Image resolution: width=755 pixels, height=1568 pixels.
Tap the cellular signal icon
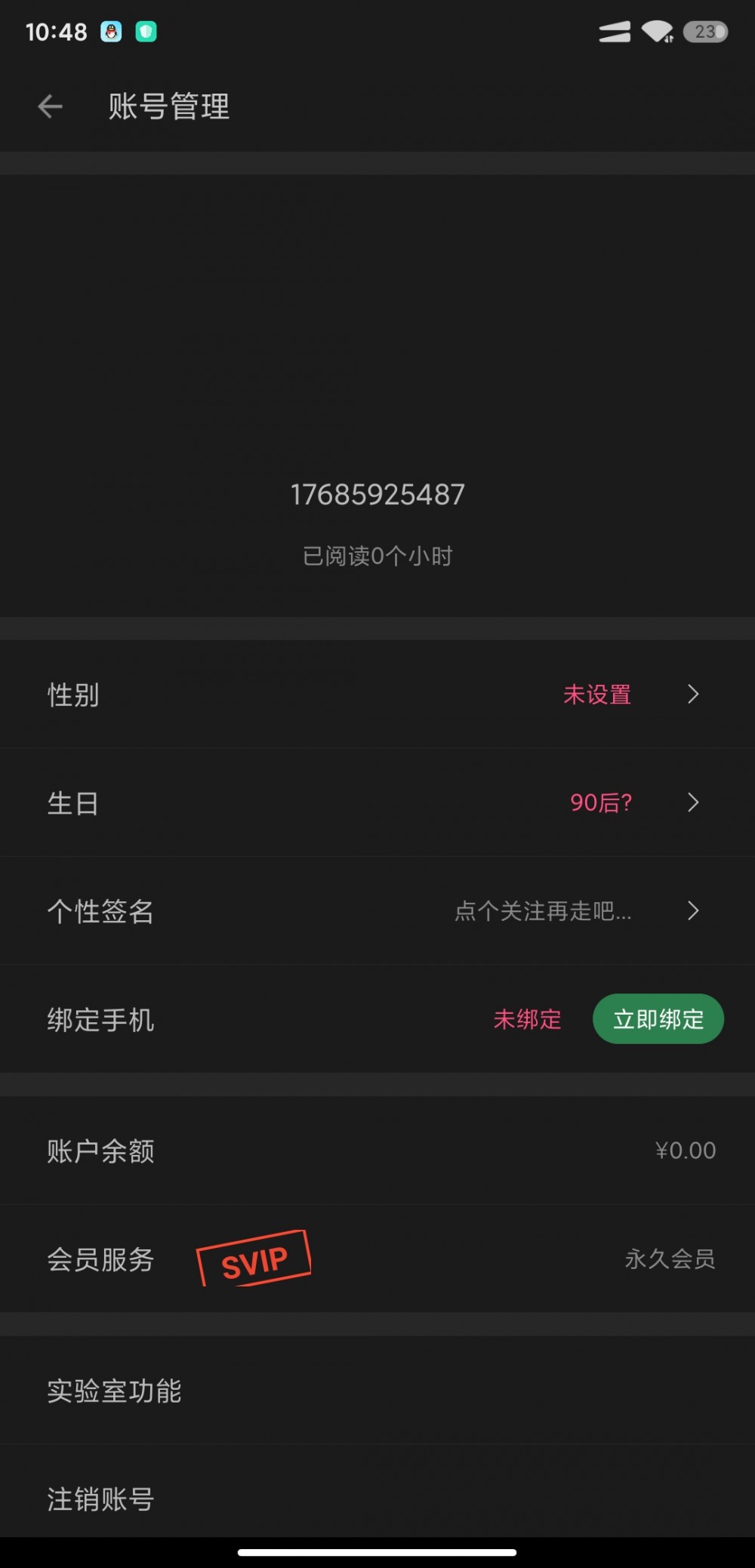tap(613, 31)
